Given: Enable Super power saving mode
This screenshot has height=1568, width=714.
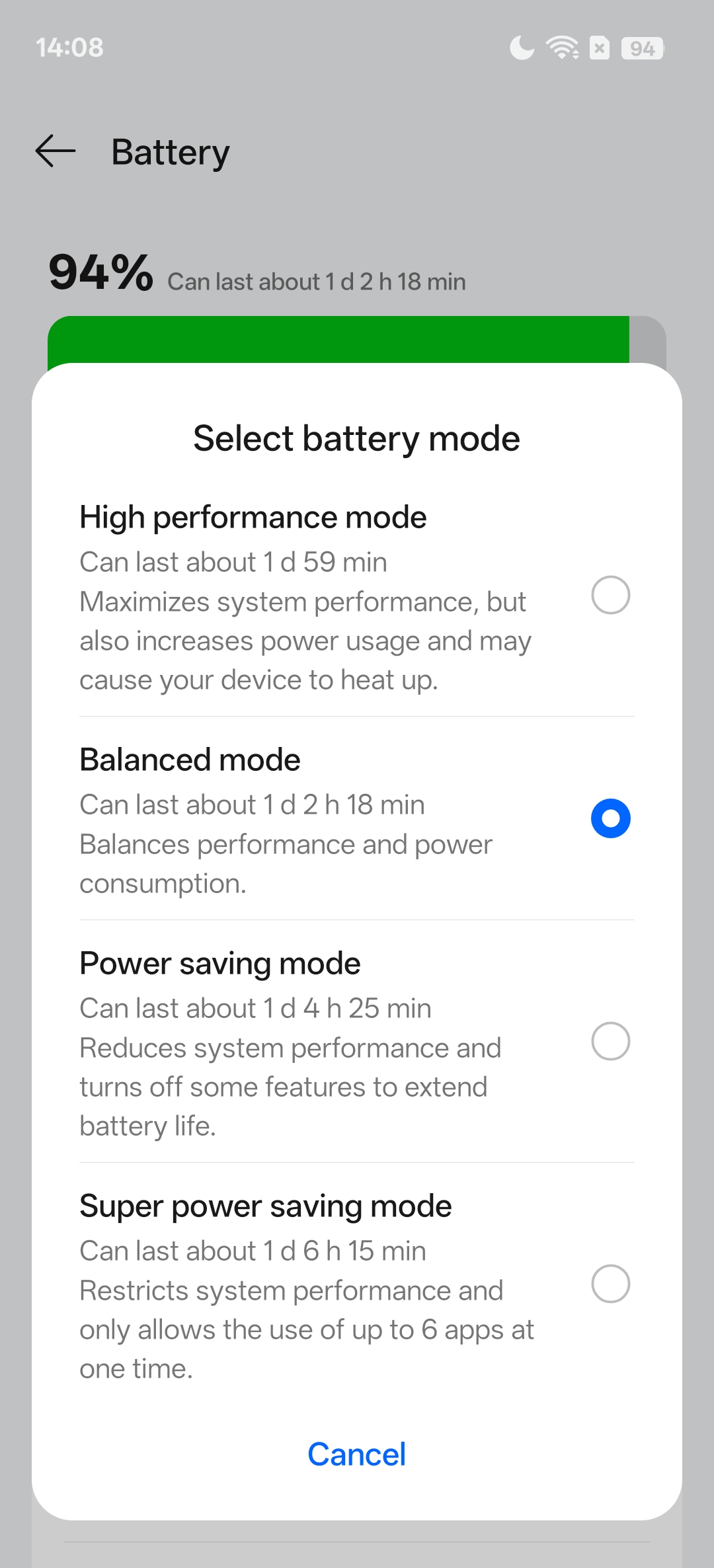Looking at the screenshot, I should click(610, 1284).
